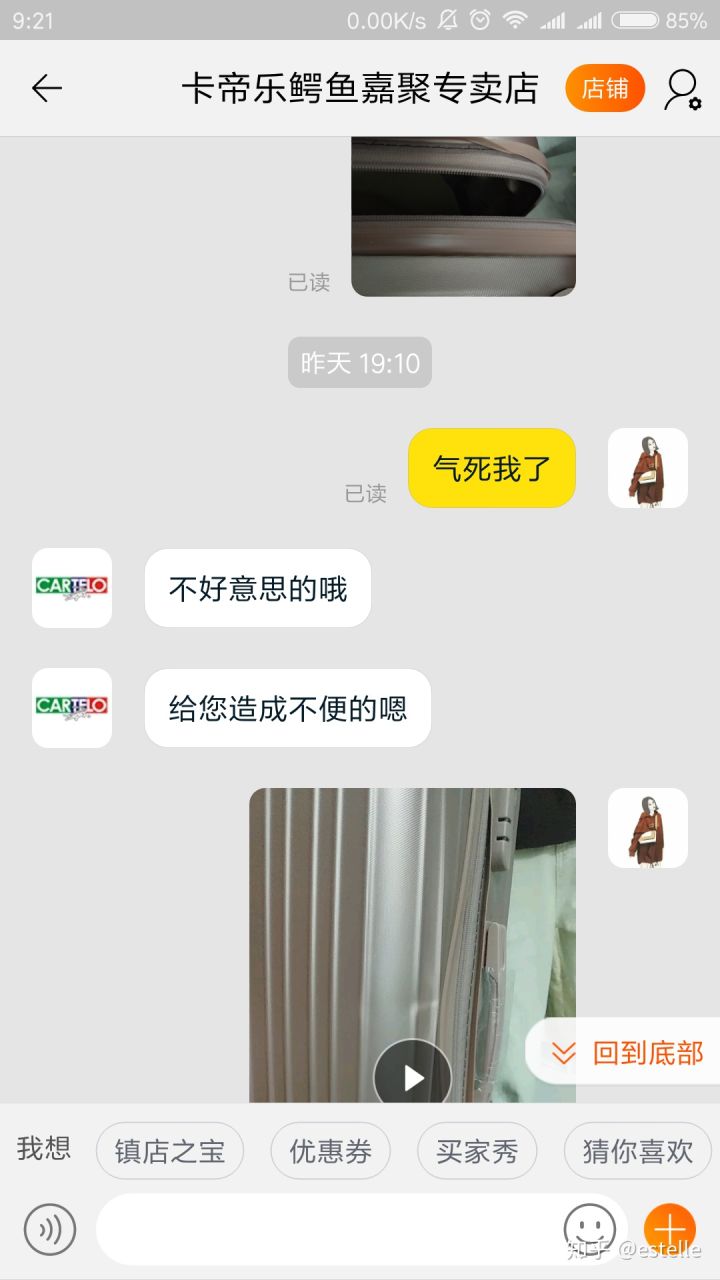This screenshot has width=720, height=1280.
Task: Open chat contact settings icon
Action: [682, 89]
